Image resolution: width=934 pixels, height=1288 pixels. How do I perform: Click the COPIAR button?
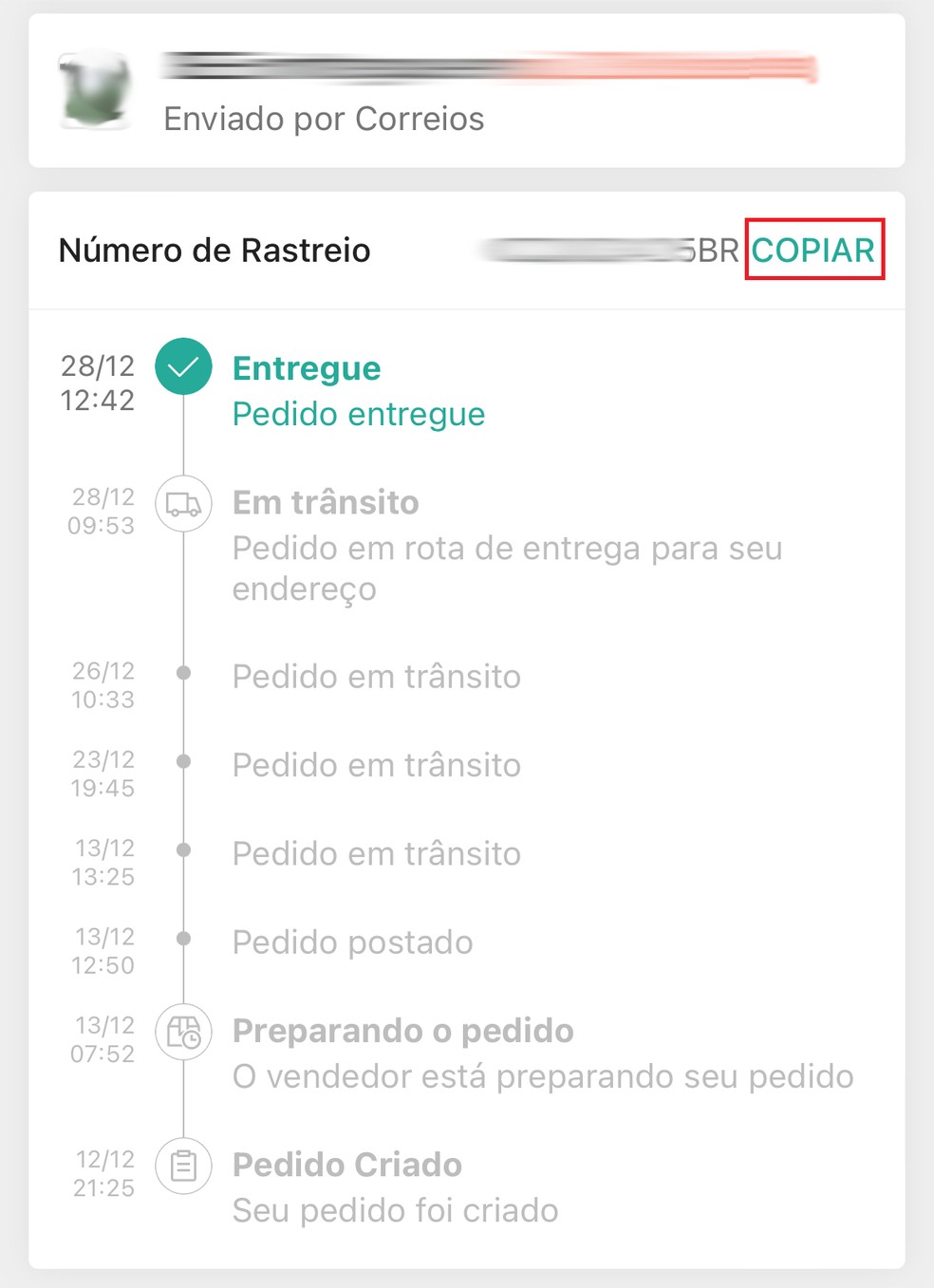coord(813,250)
